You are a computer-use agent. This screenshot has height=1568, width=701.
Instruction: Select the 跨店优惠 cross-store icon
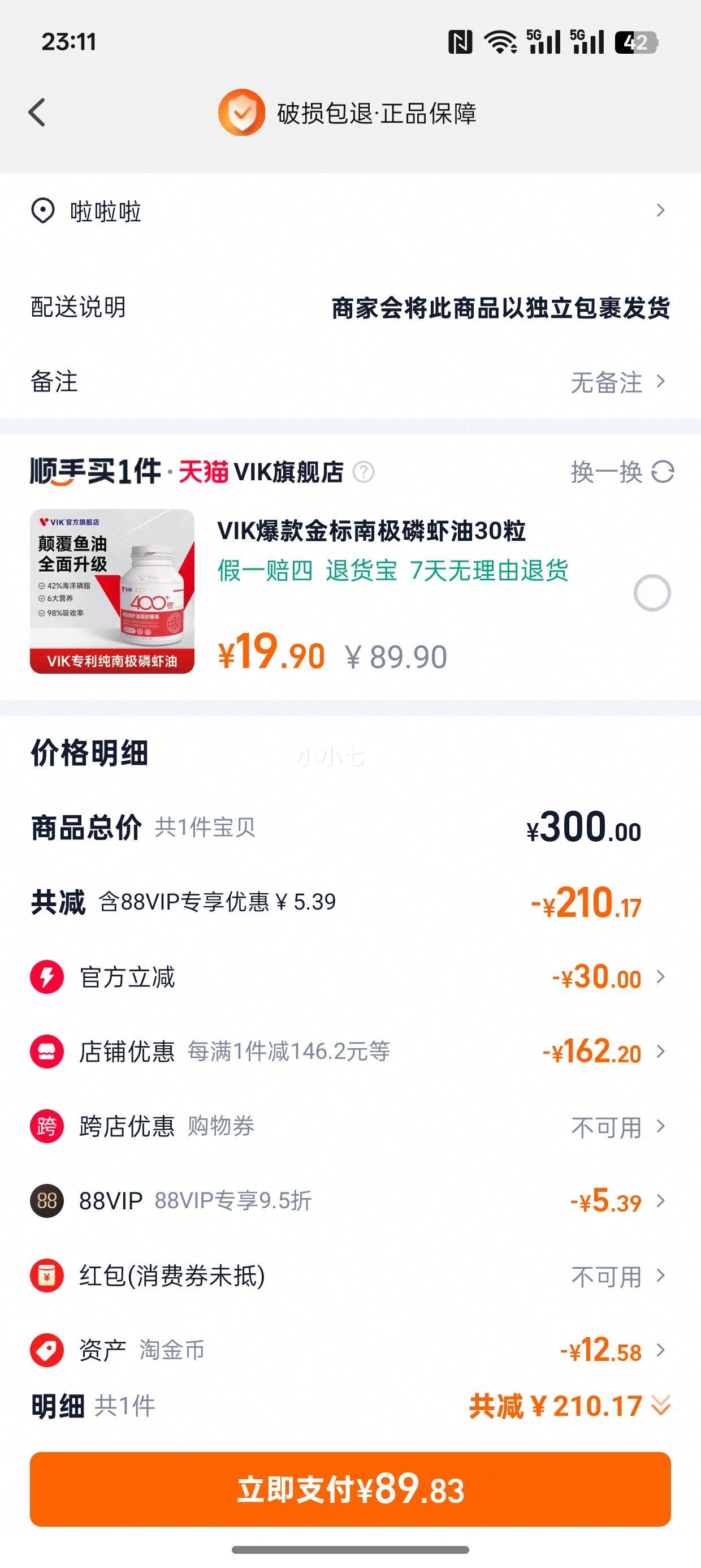tap(46, 1126)
